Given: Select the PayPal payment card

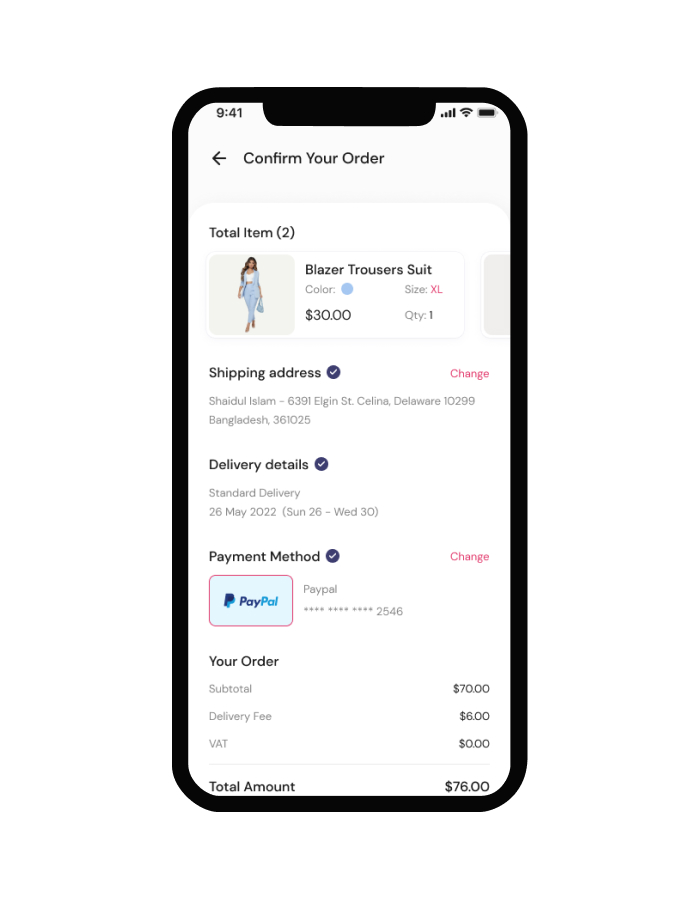Looking at the screenshot, I should pos(251,600).
